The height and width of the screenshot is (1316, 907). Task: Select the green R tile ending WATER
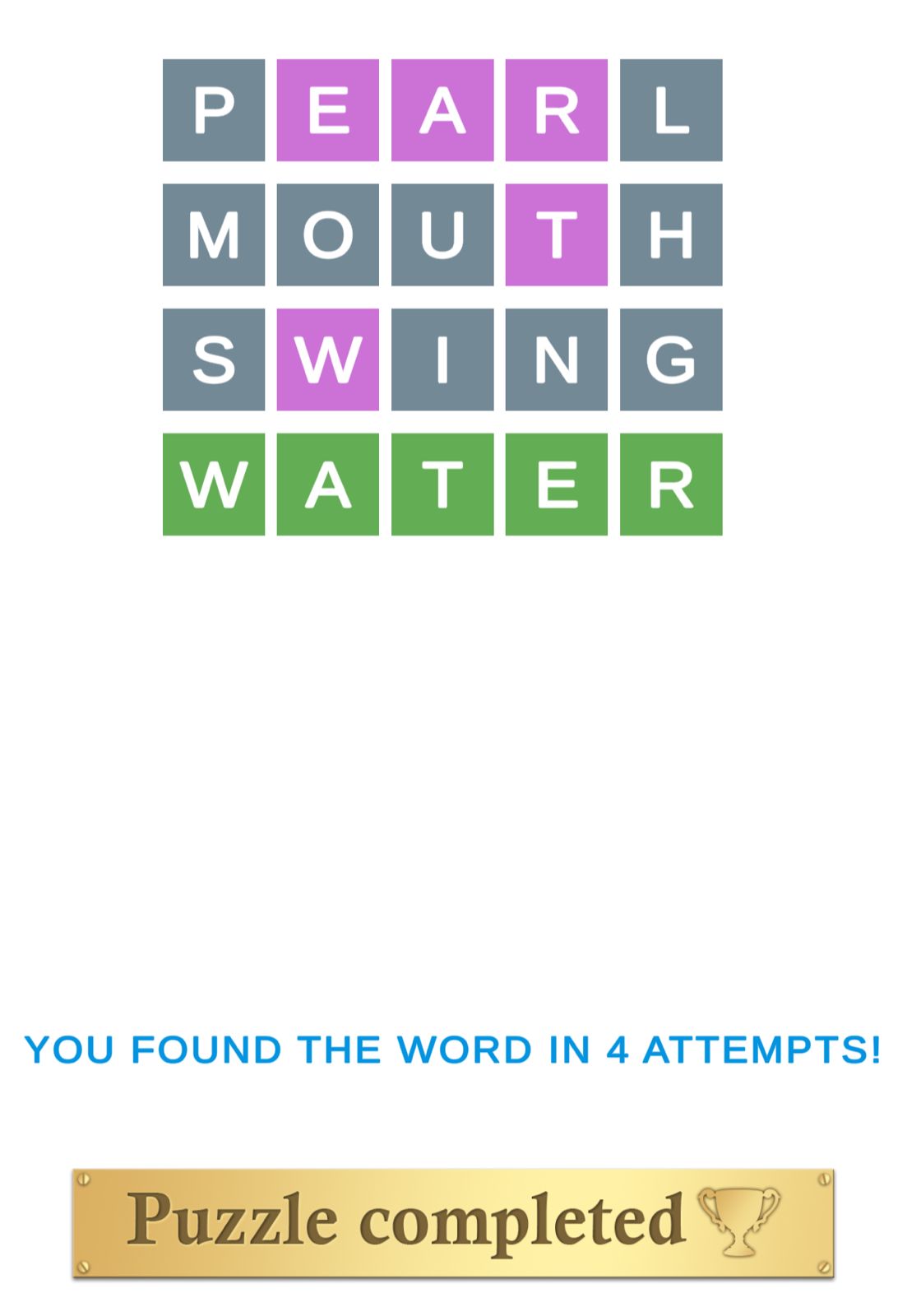tap(670, 484)
